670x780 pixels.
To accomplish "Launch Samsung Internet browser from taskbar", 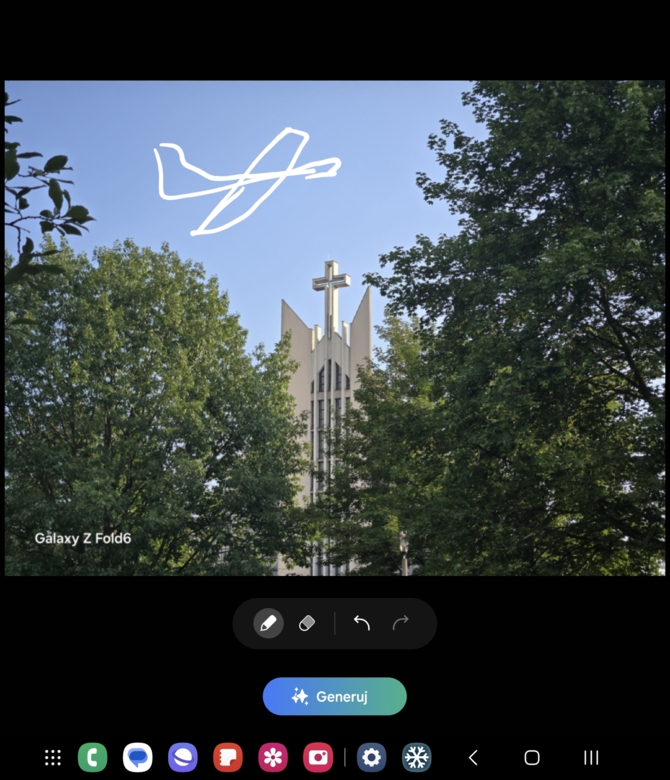I will click(x=183, y=757).
